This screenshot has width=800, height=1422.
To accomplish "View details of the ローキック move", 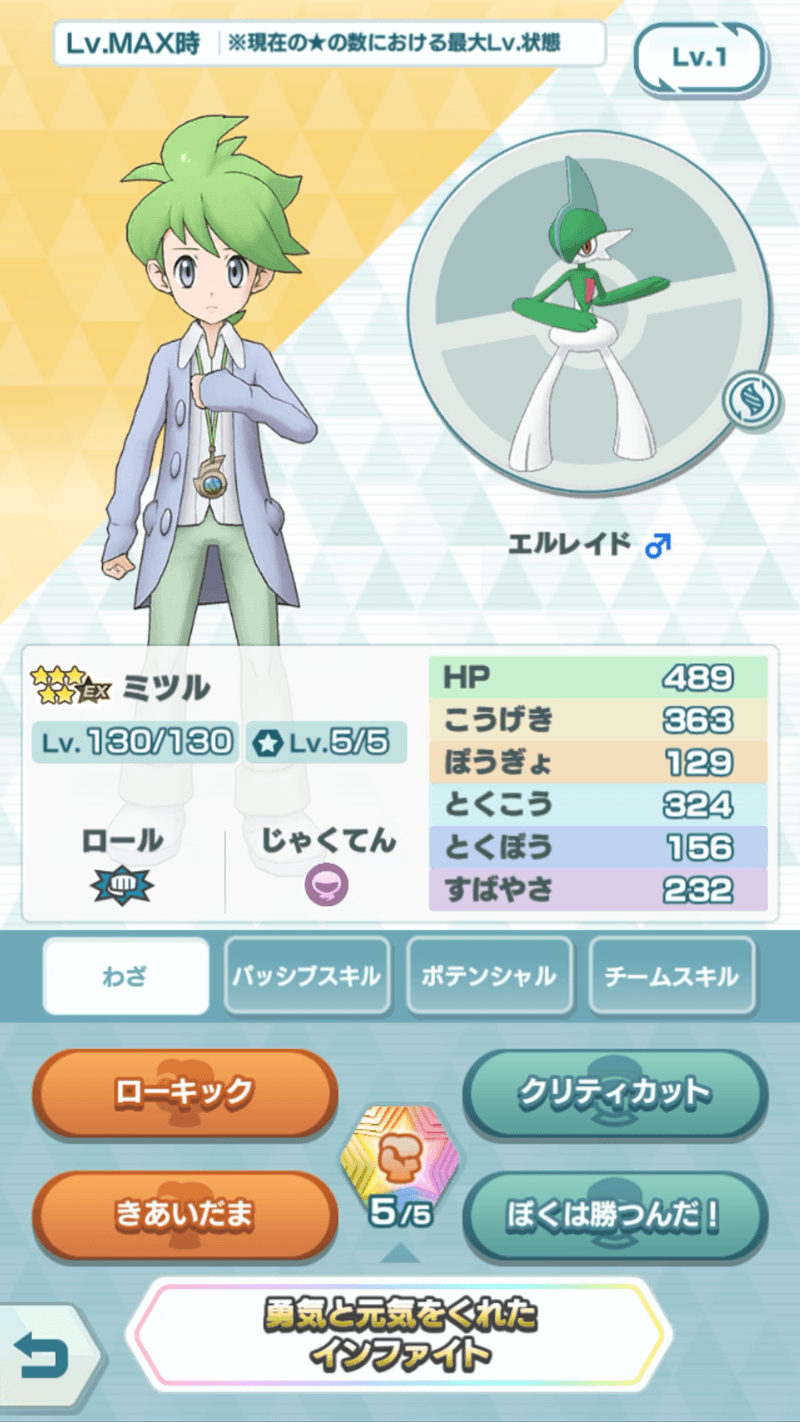I will [185, 1093].
